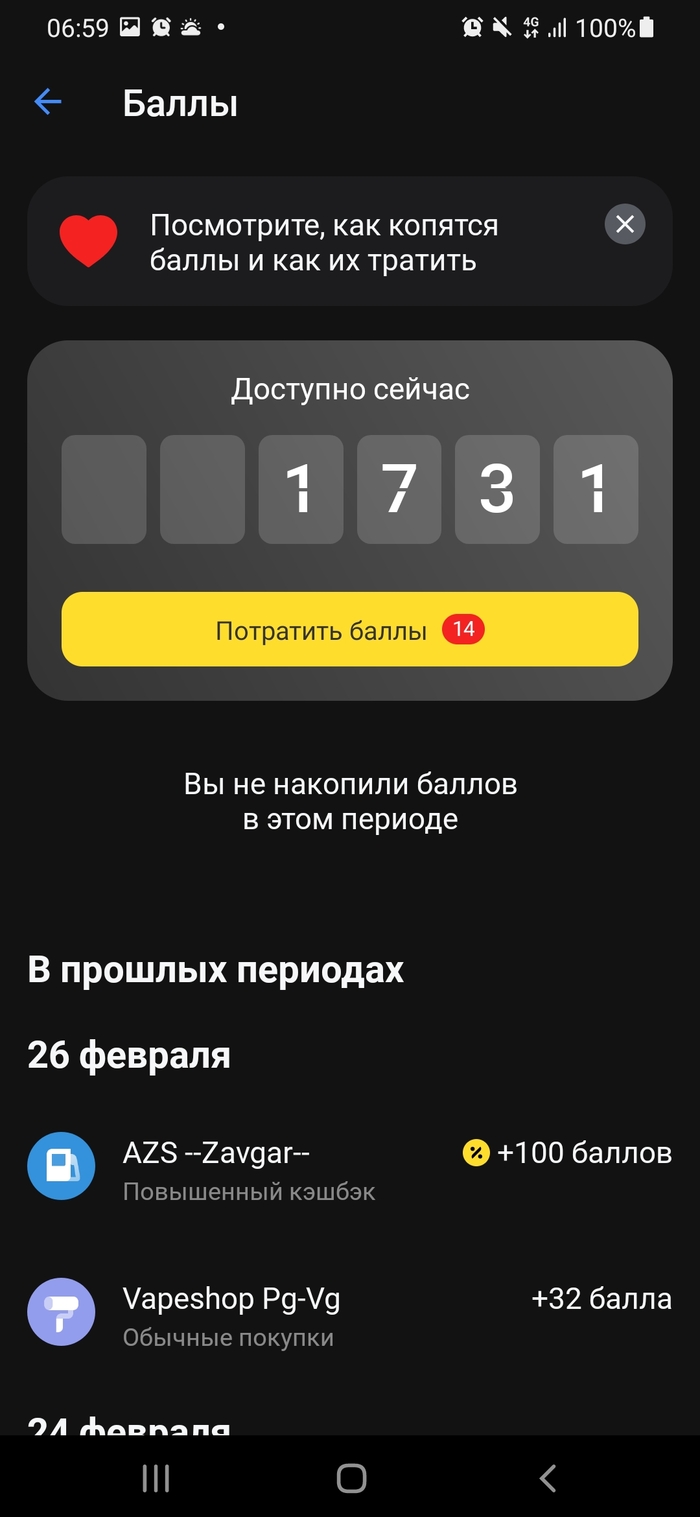Go back using the top arrow
700x1517 pixels.
coord(48,102)
